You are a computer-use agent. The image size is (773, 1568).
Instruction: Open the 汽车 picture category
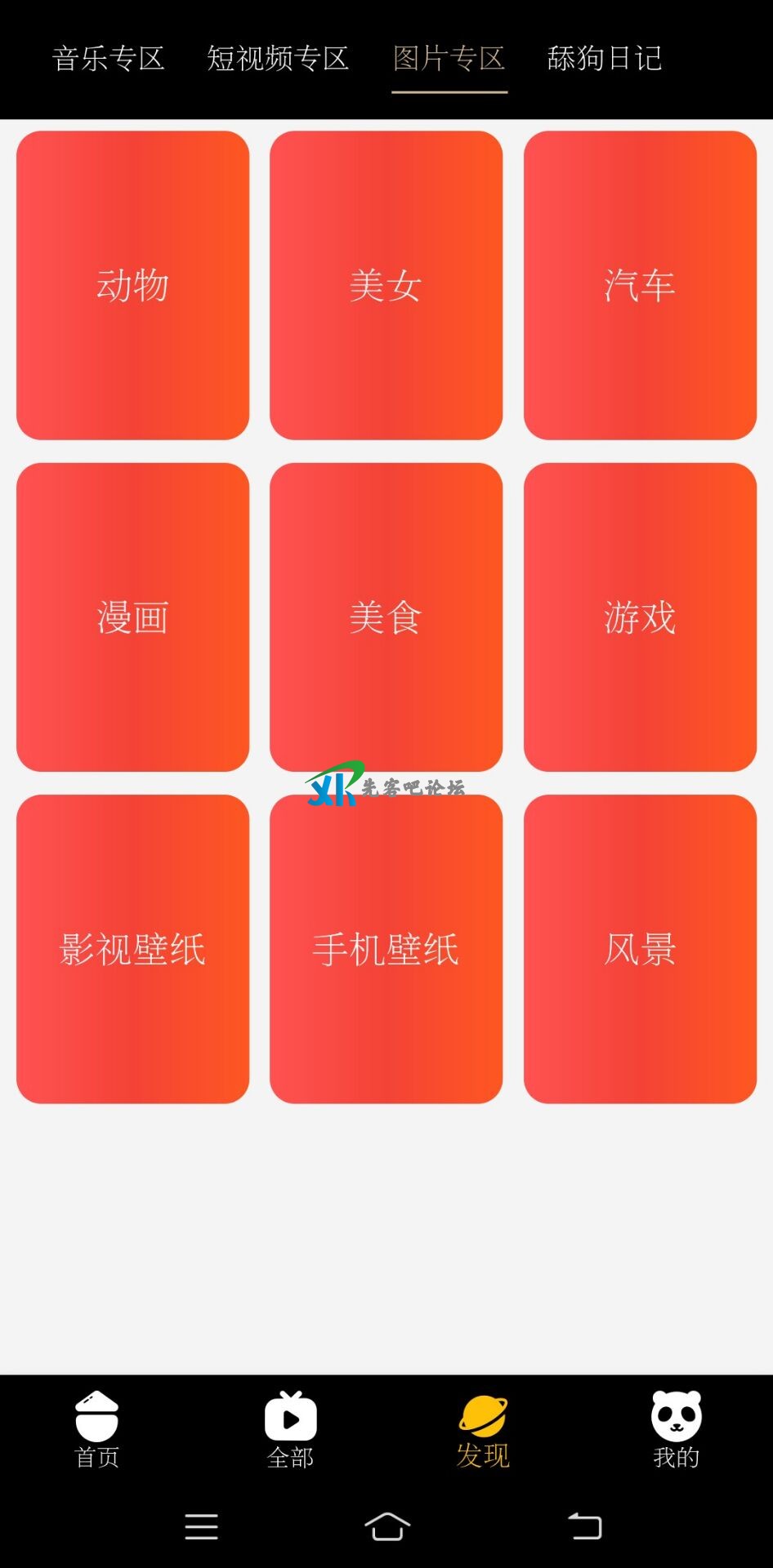(640, 285)
